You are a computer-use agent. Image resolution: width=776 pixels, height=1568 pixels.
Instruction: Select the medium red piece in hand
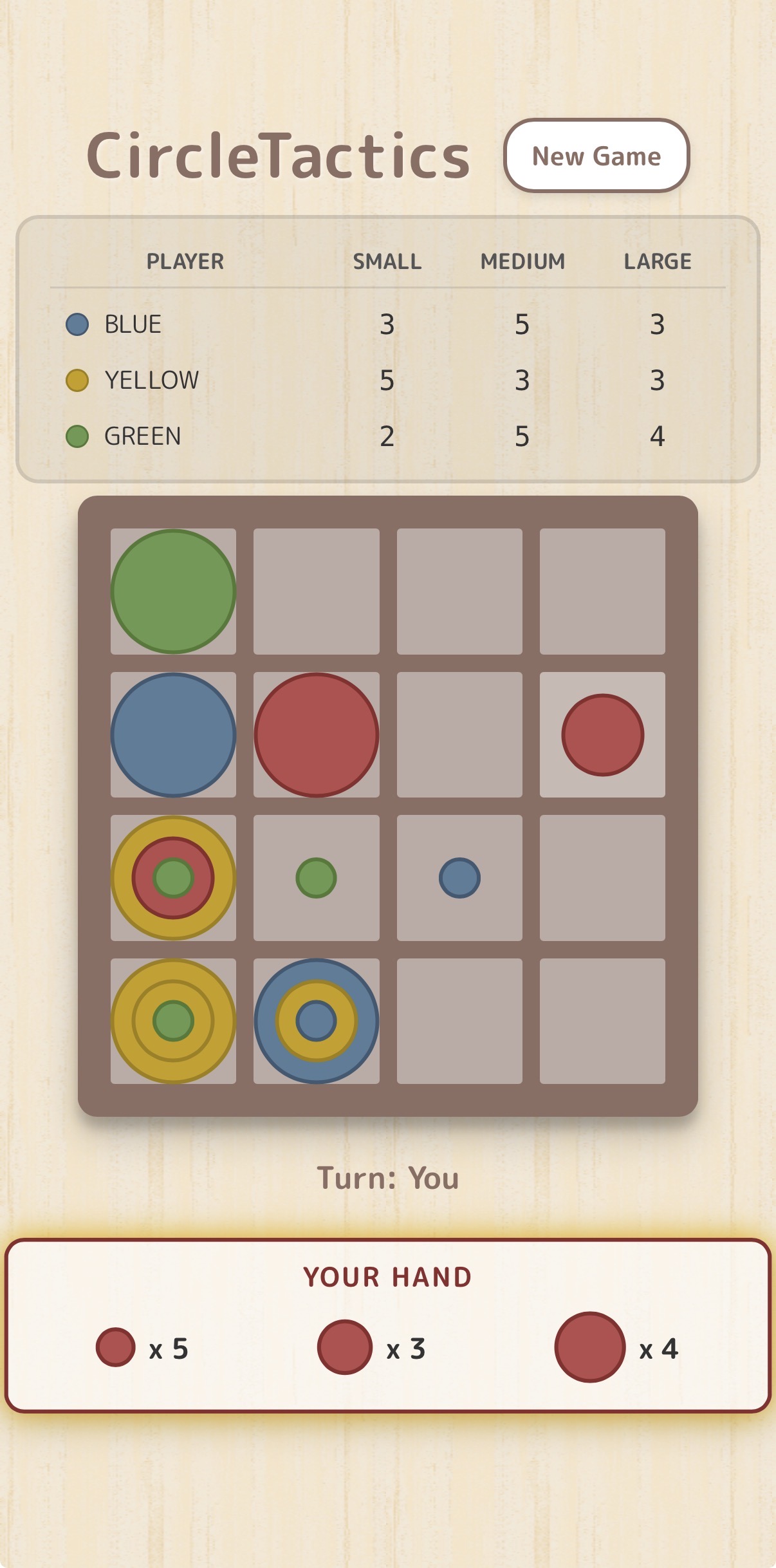[345, 1347]
